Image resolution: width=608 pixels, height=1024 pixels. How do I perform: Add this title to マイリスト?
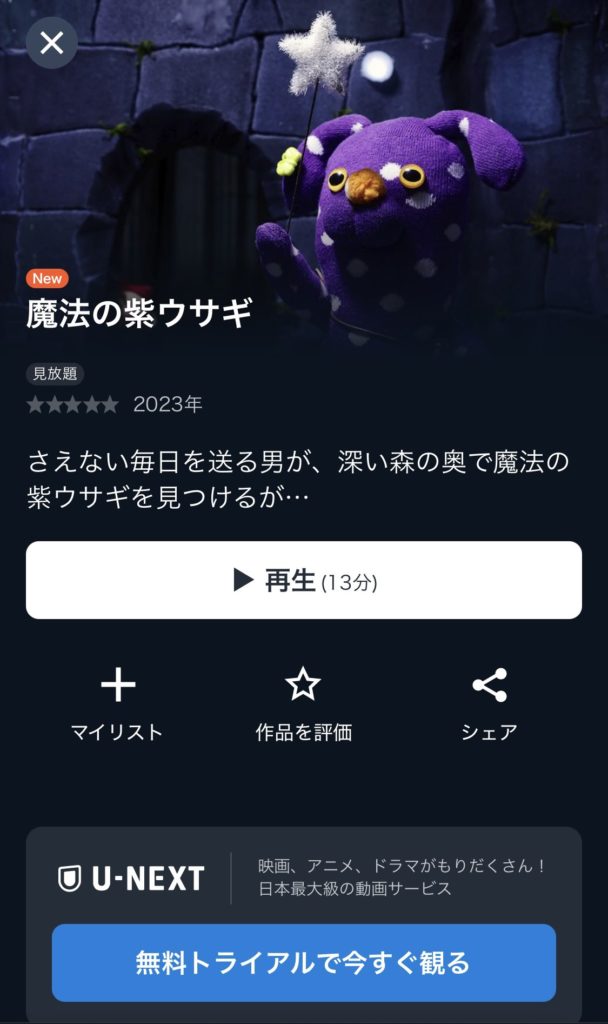click(117, 704)
